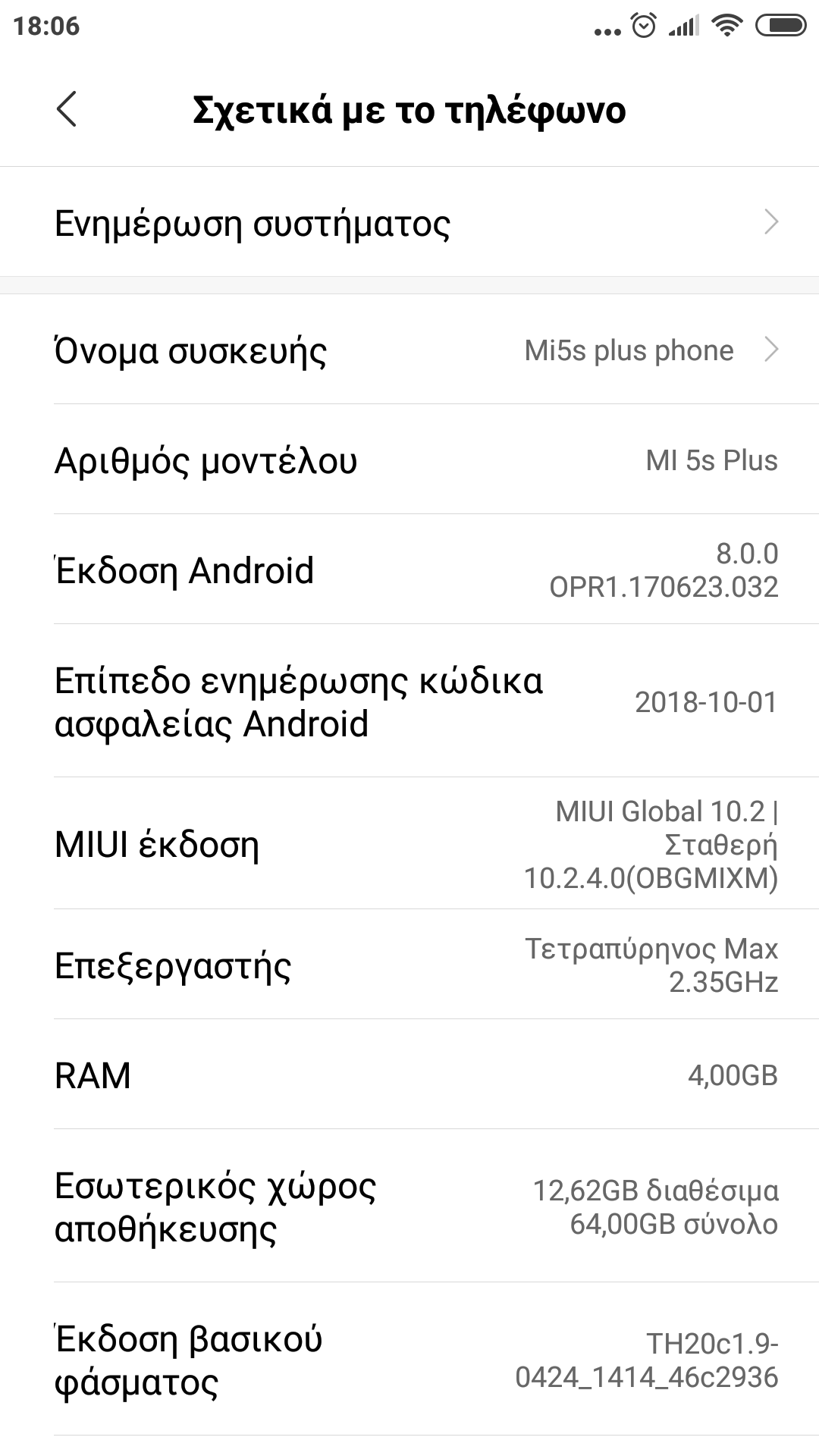Open Εσωτερικός χώρος αποθήκευσης row
Screen dimensions: 819x1456
(x=409, y=1207)
